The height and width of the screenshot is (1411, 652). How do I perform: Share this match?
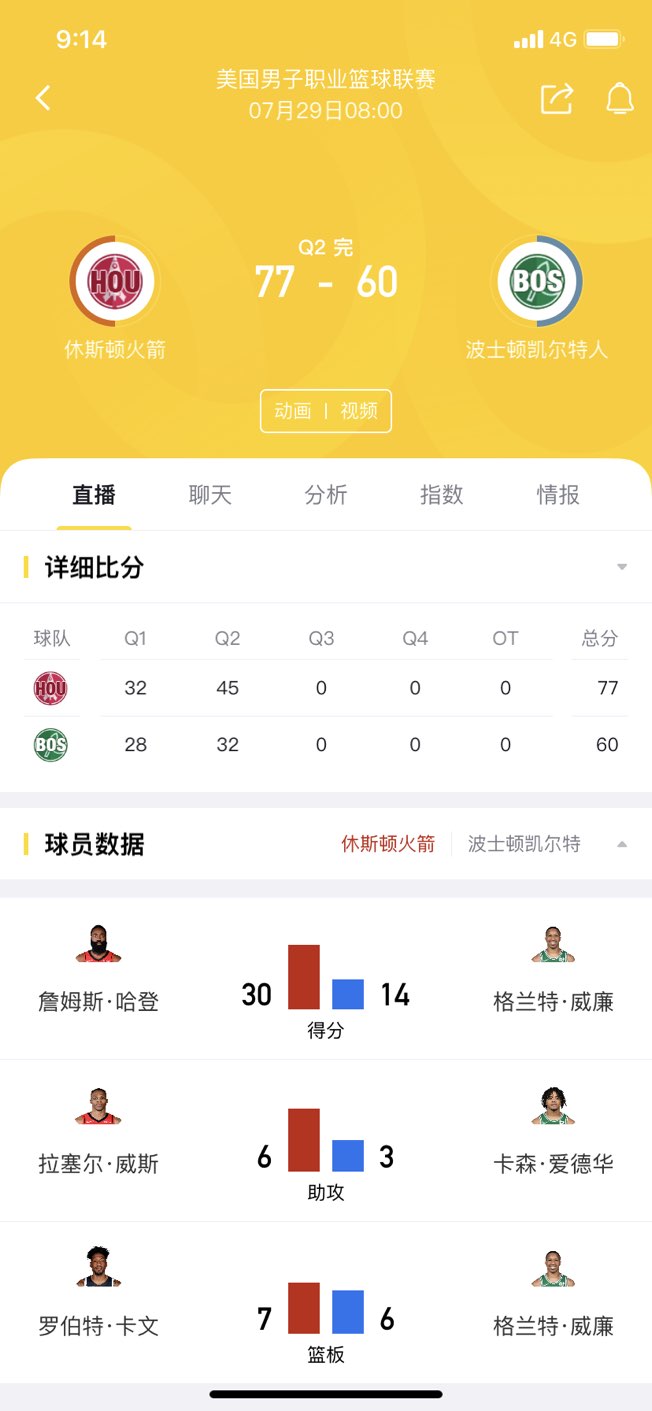coord(557,98)
